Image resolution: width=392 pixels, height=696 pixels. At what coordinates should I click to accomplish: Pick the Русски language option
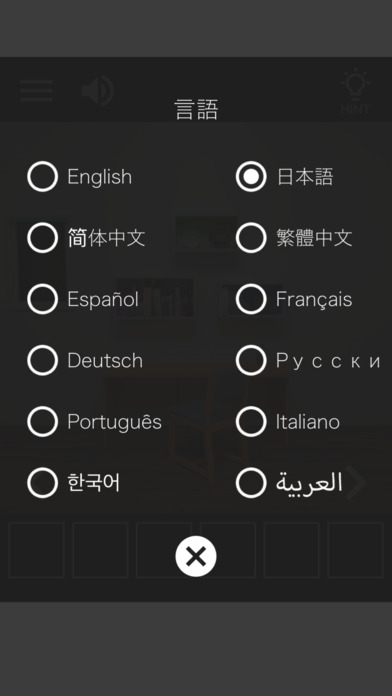pyautogui.click(x=251, y=360)
